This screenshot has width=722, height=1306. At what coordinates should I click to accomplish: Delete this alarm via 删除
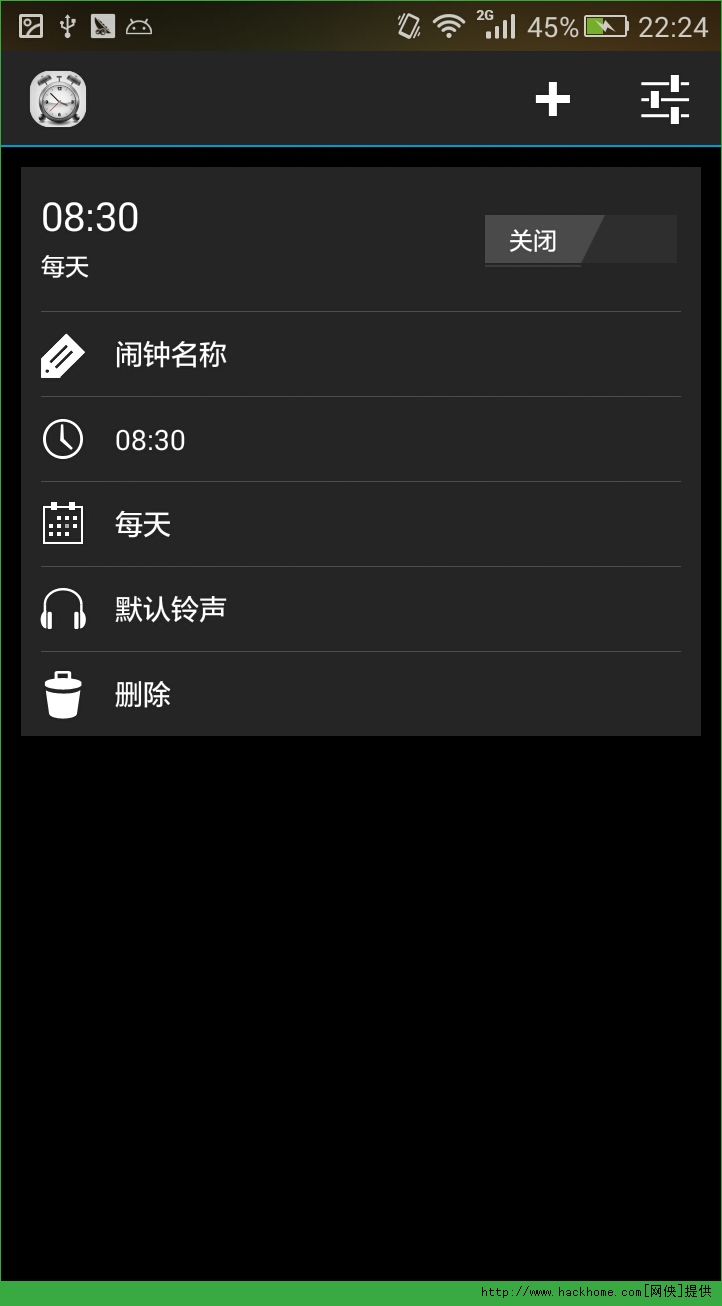(361, 694)
